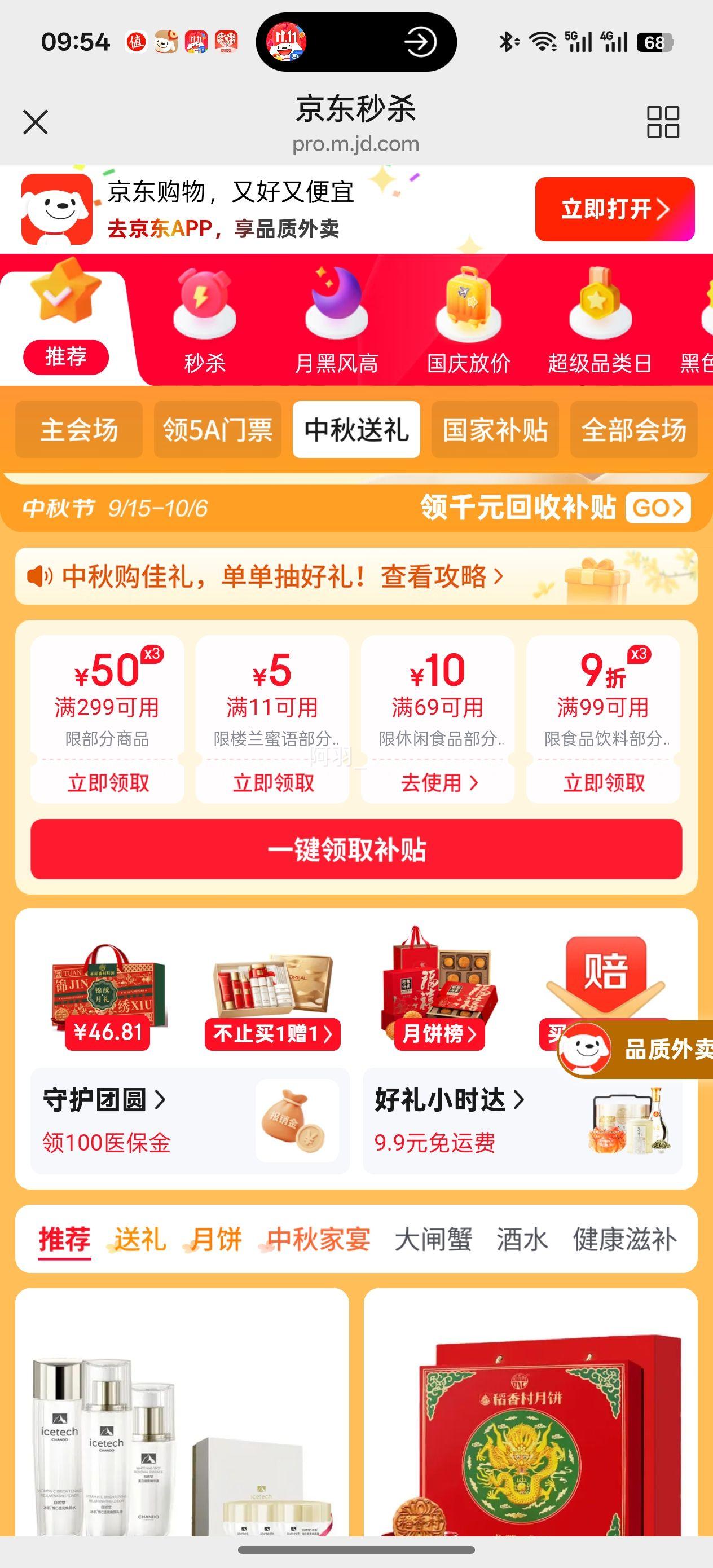Open the 月饼榜 ranking
The width and height of the screenshot is (713, 1568).
pos(439,1033)
